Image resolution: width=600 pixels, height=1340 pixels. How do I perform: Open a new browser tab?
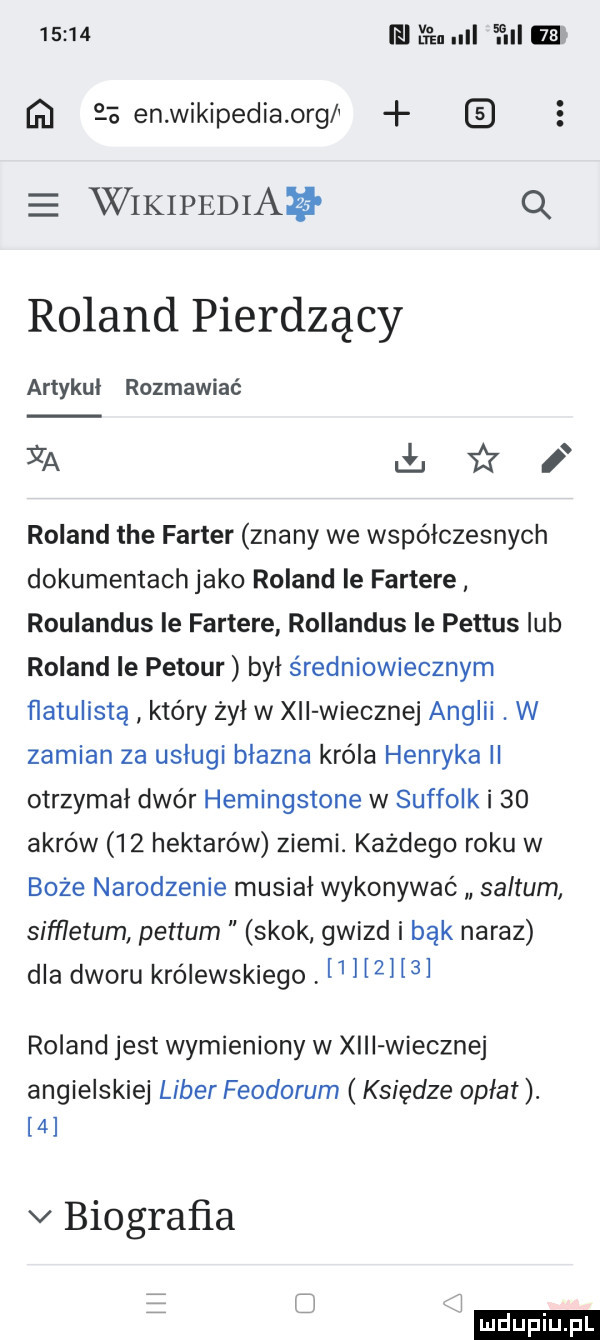click(x=396, y=115)
